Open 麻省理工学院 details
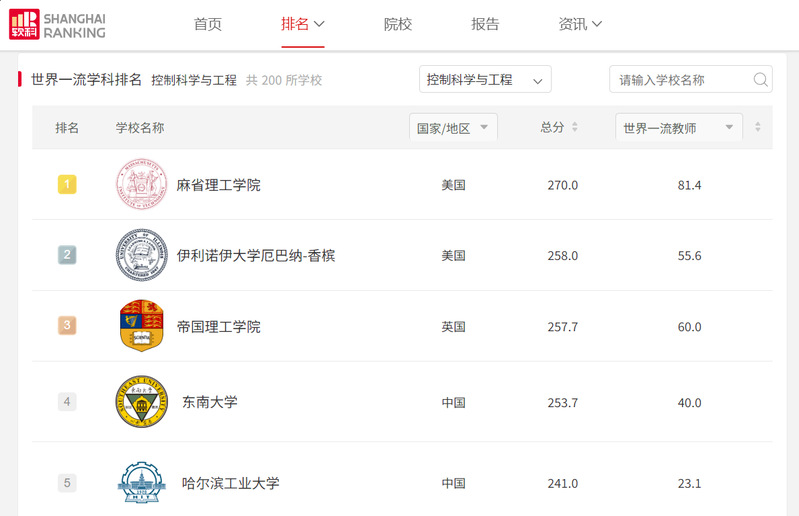Screen dimensions: 799x516 (x=218, y=185)
